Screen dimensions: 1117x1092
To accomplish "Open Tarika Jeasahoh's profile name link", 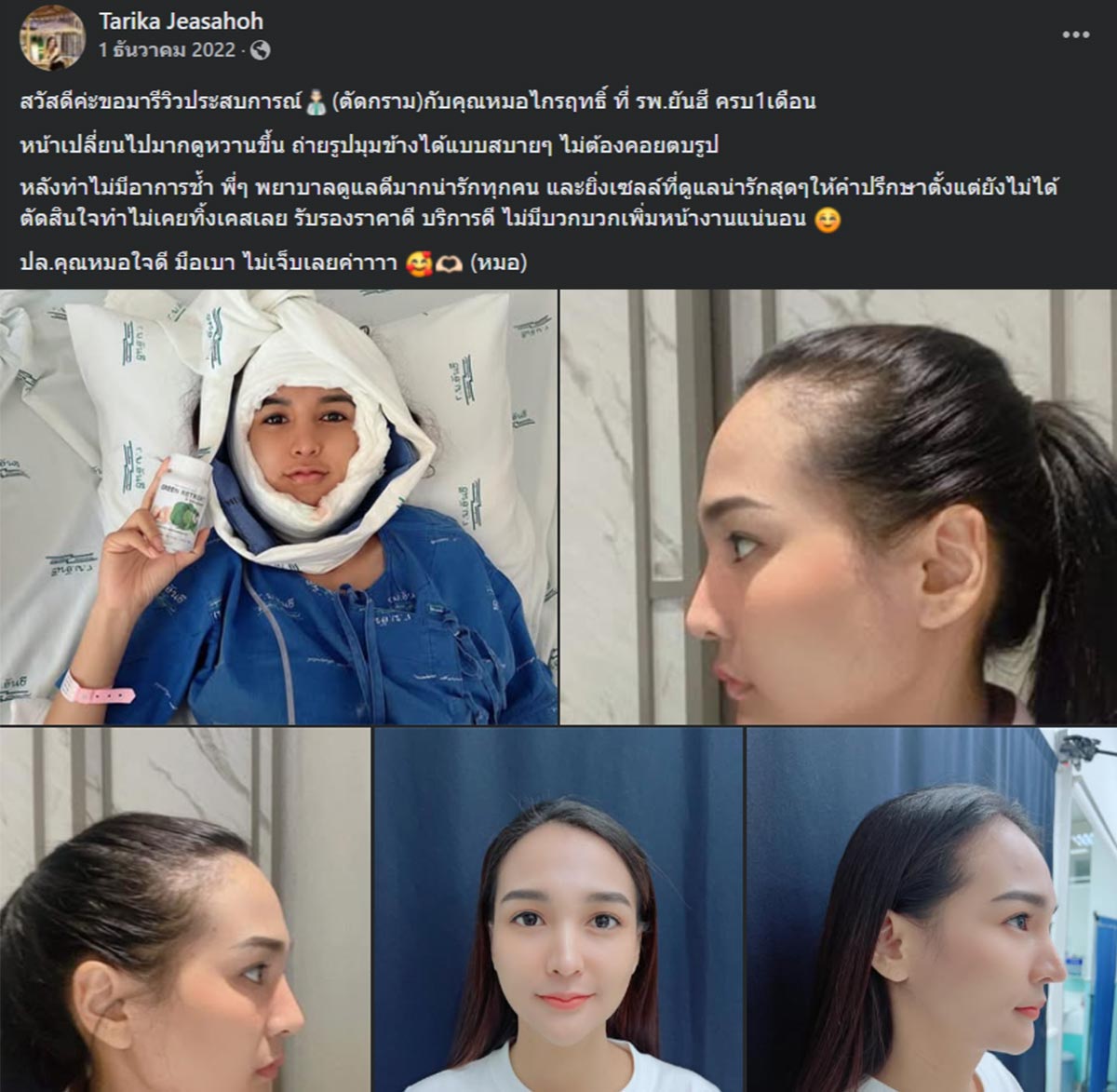I will point(181,20).
